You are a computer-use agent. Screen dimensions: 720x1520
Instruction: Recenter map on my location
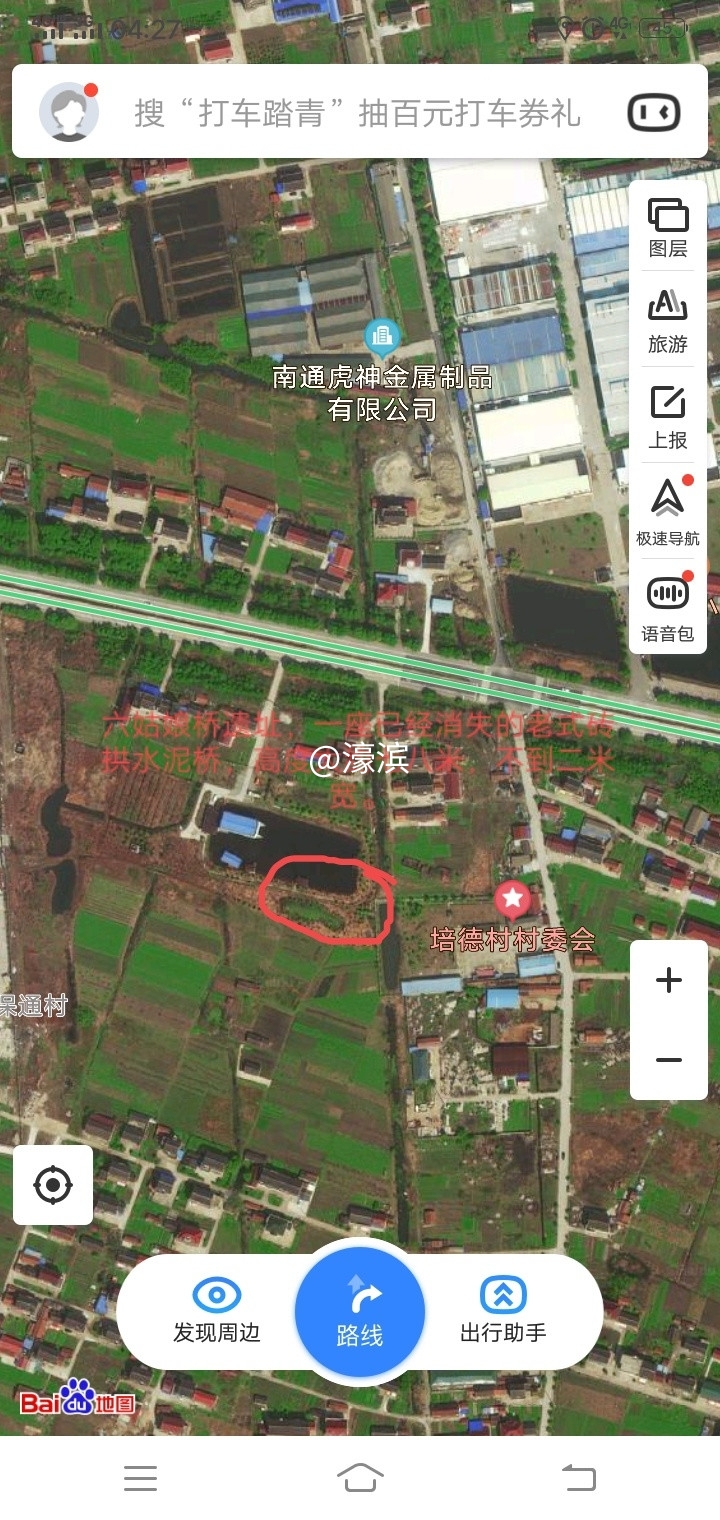(53, 1185)
